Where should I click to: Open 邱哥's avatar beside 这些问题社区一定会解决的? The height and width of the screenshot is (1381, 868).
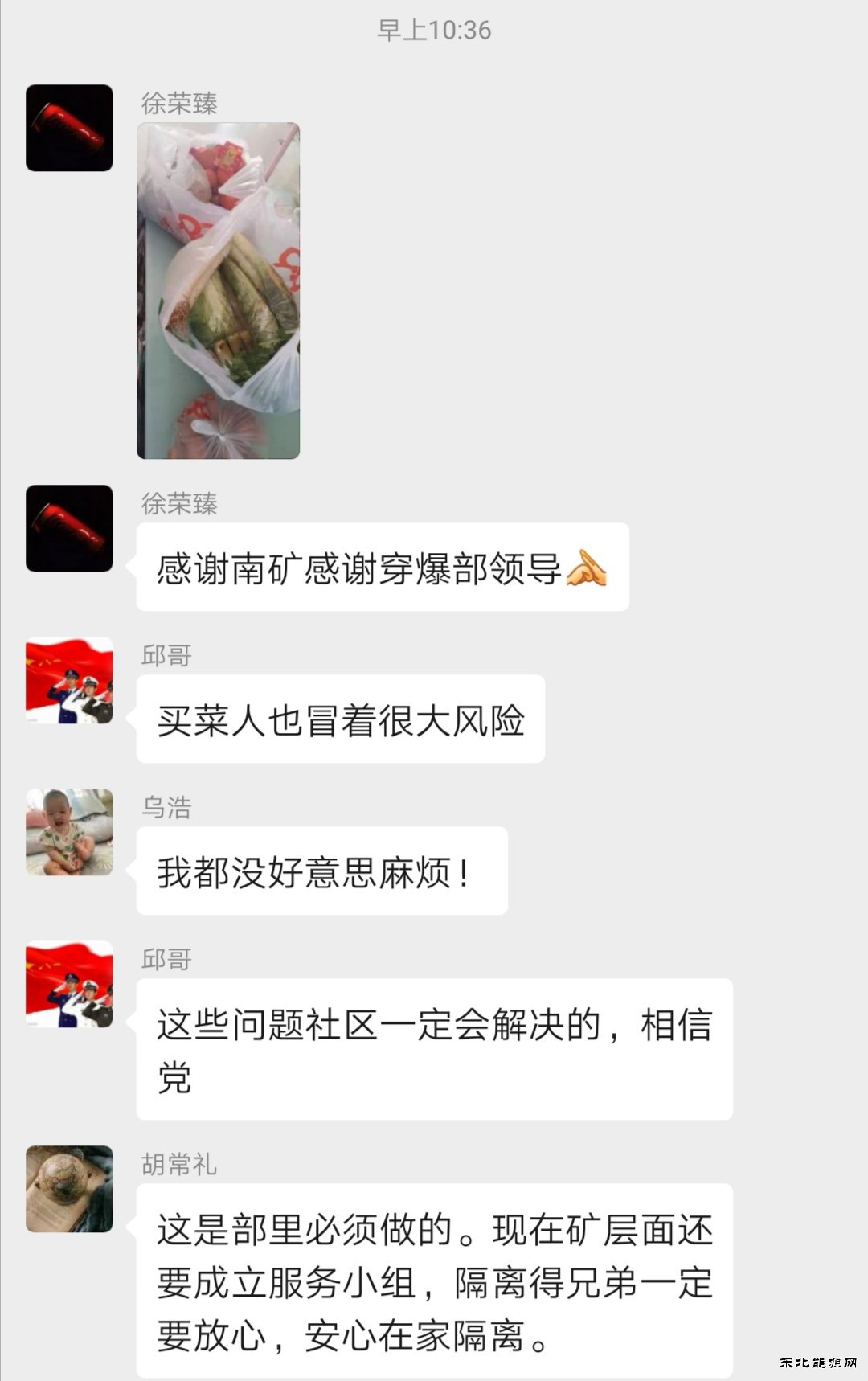pos(69,984)
